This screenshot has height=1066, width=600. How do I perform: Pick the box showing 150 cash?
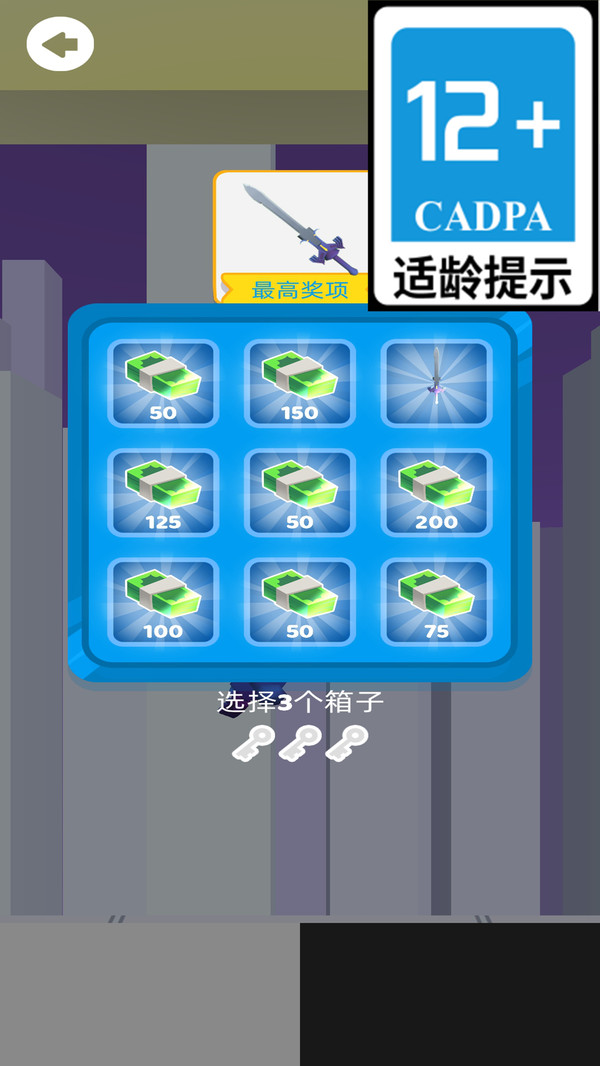(x=300, y=383)
